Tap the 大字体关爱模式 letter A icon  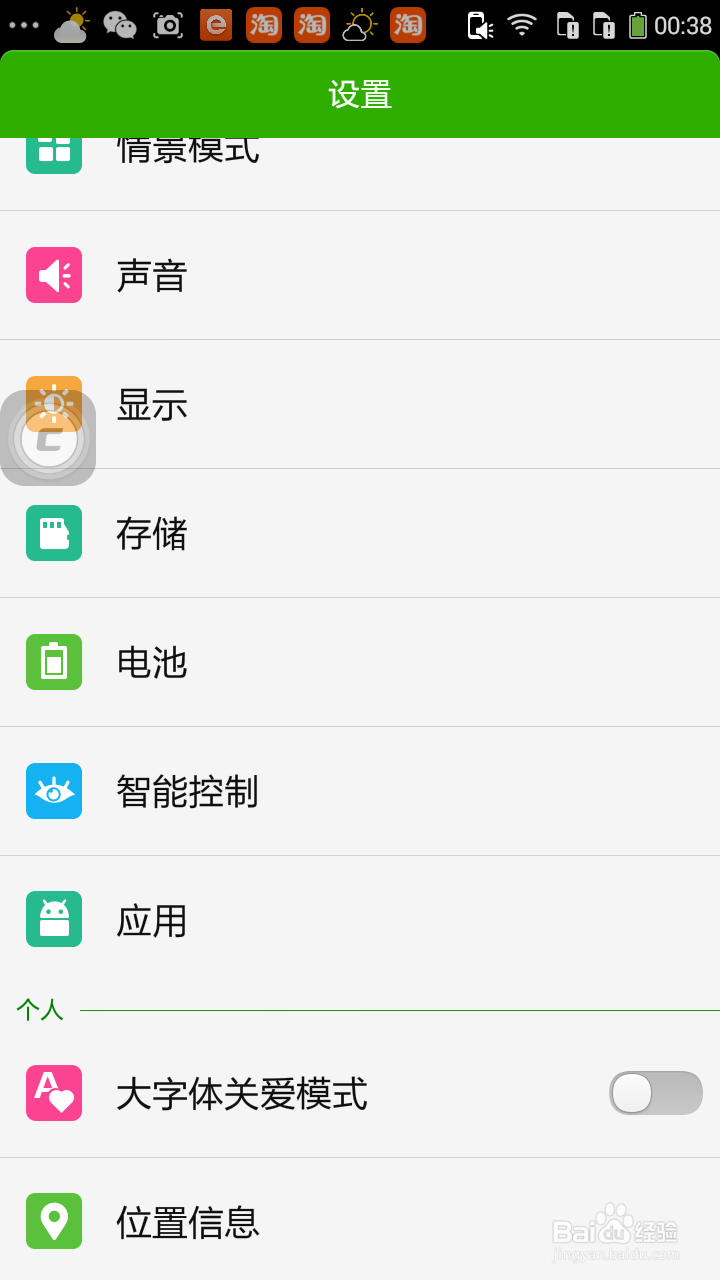pyautogui.click(x=53, y=1093)
